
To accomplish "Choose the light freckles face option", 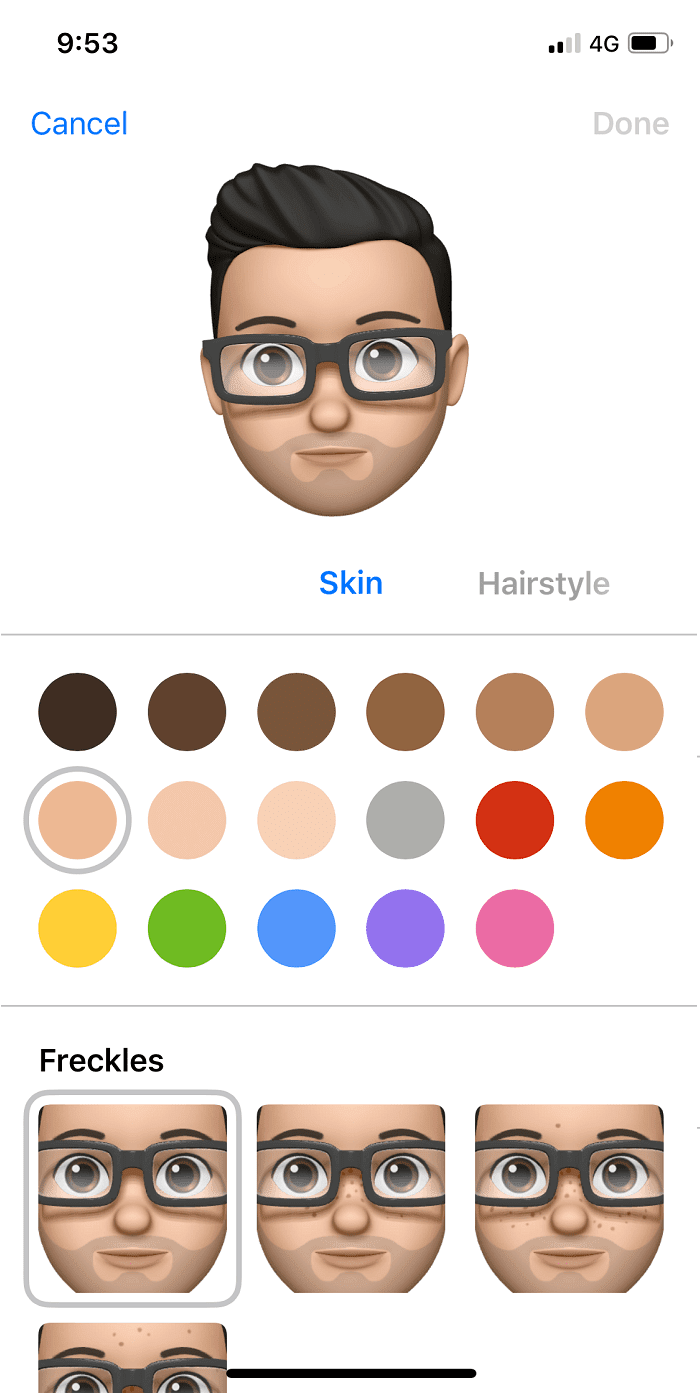I will [350, 1198].
